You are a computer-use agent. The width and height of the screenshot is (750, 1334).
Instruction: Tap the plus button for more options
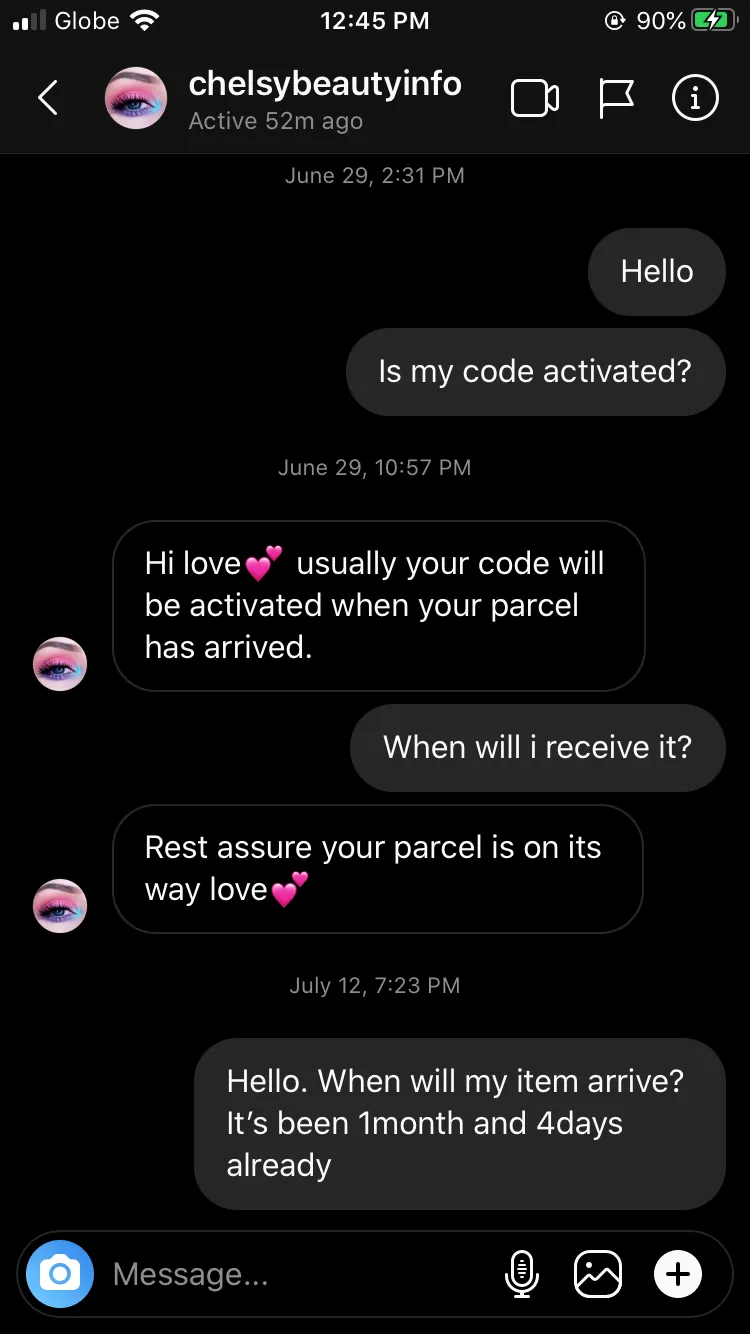(x=678, y=1274)
